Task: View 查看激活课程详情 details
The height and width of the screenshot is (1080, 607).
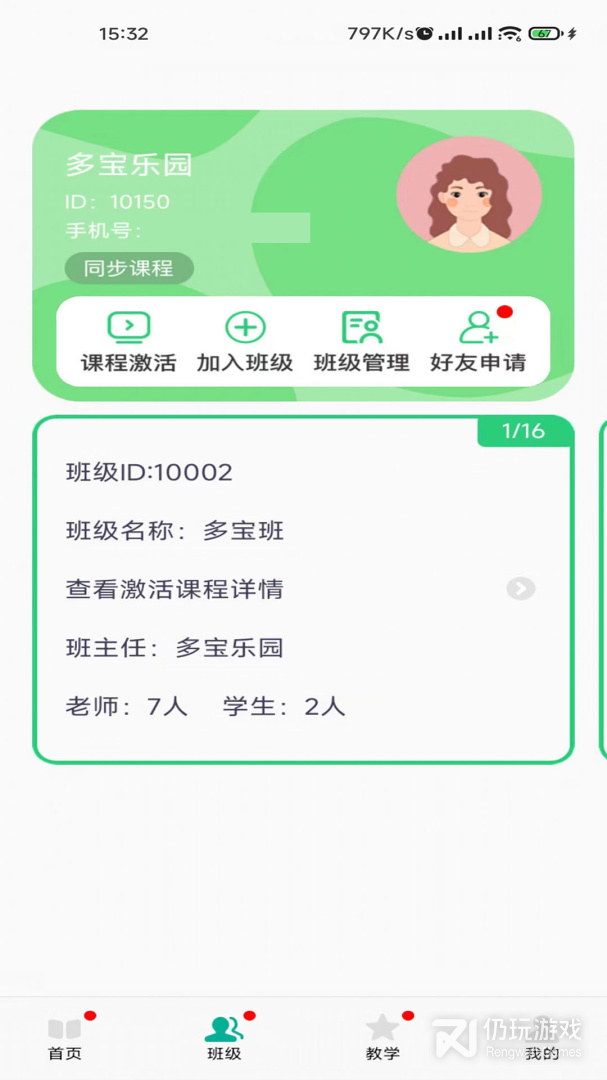Action: [300, 589]
